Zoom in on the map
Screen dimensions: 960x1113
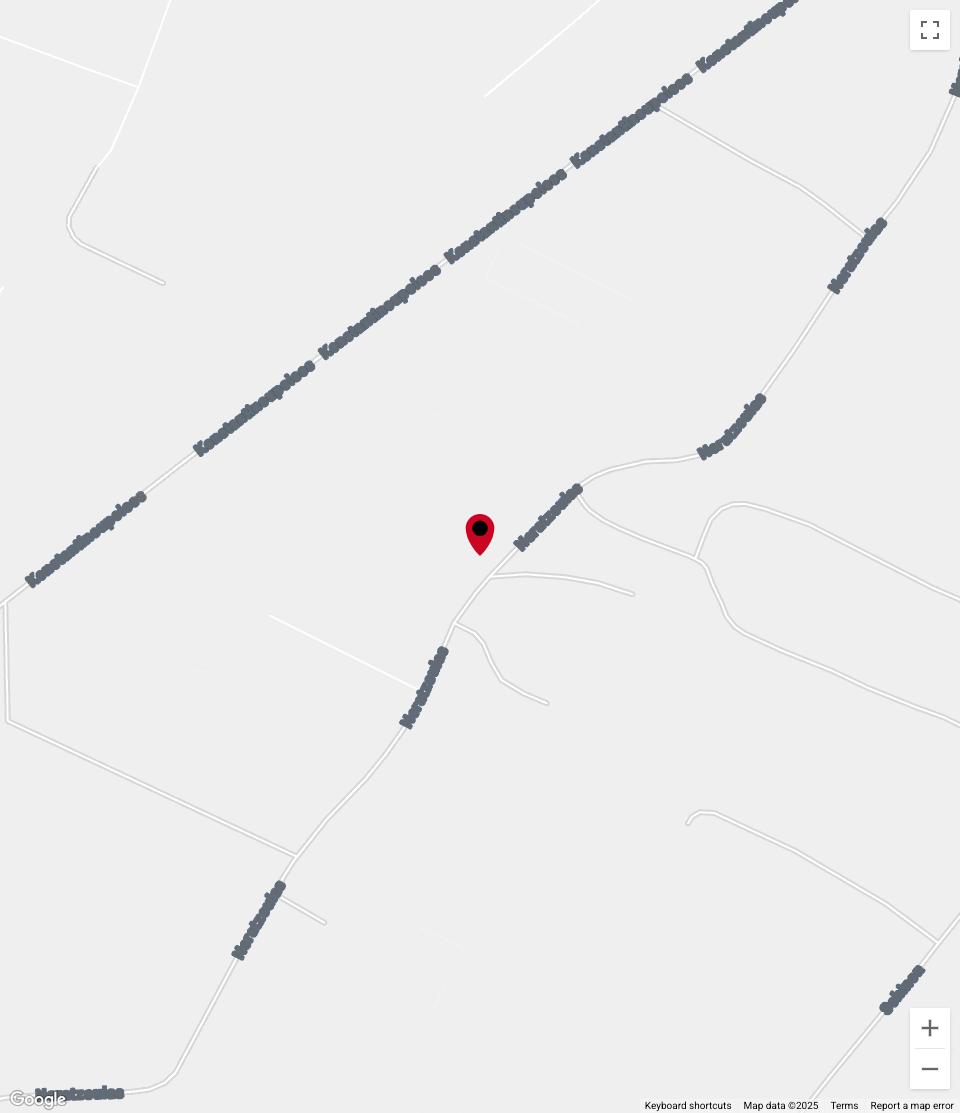929,1028
